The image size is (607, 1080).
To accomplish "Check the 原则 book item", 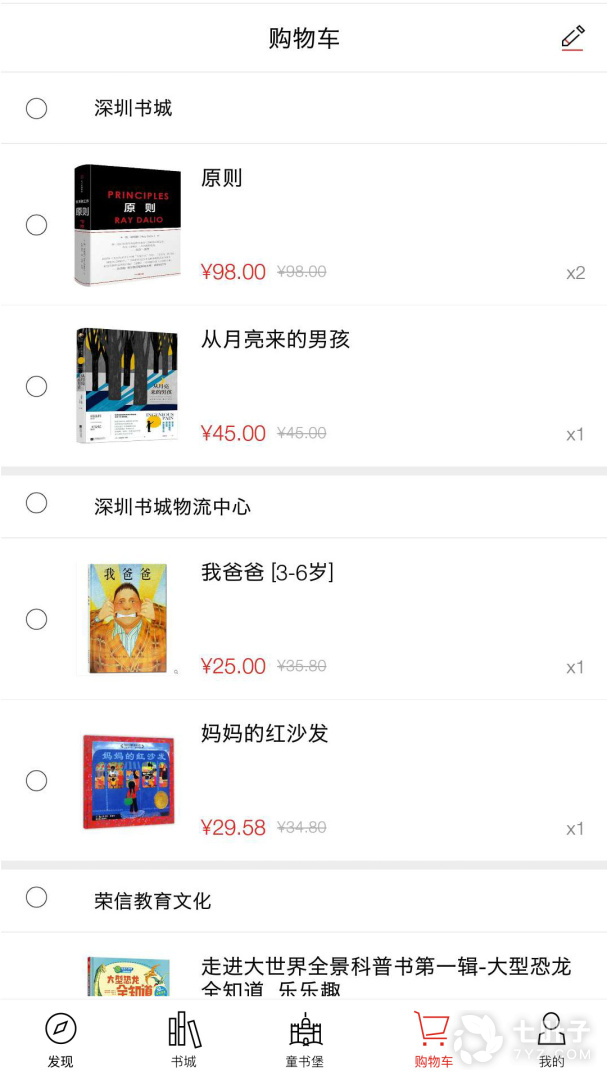I will point(36,225).
